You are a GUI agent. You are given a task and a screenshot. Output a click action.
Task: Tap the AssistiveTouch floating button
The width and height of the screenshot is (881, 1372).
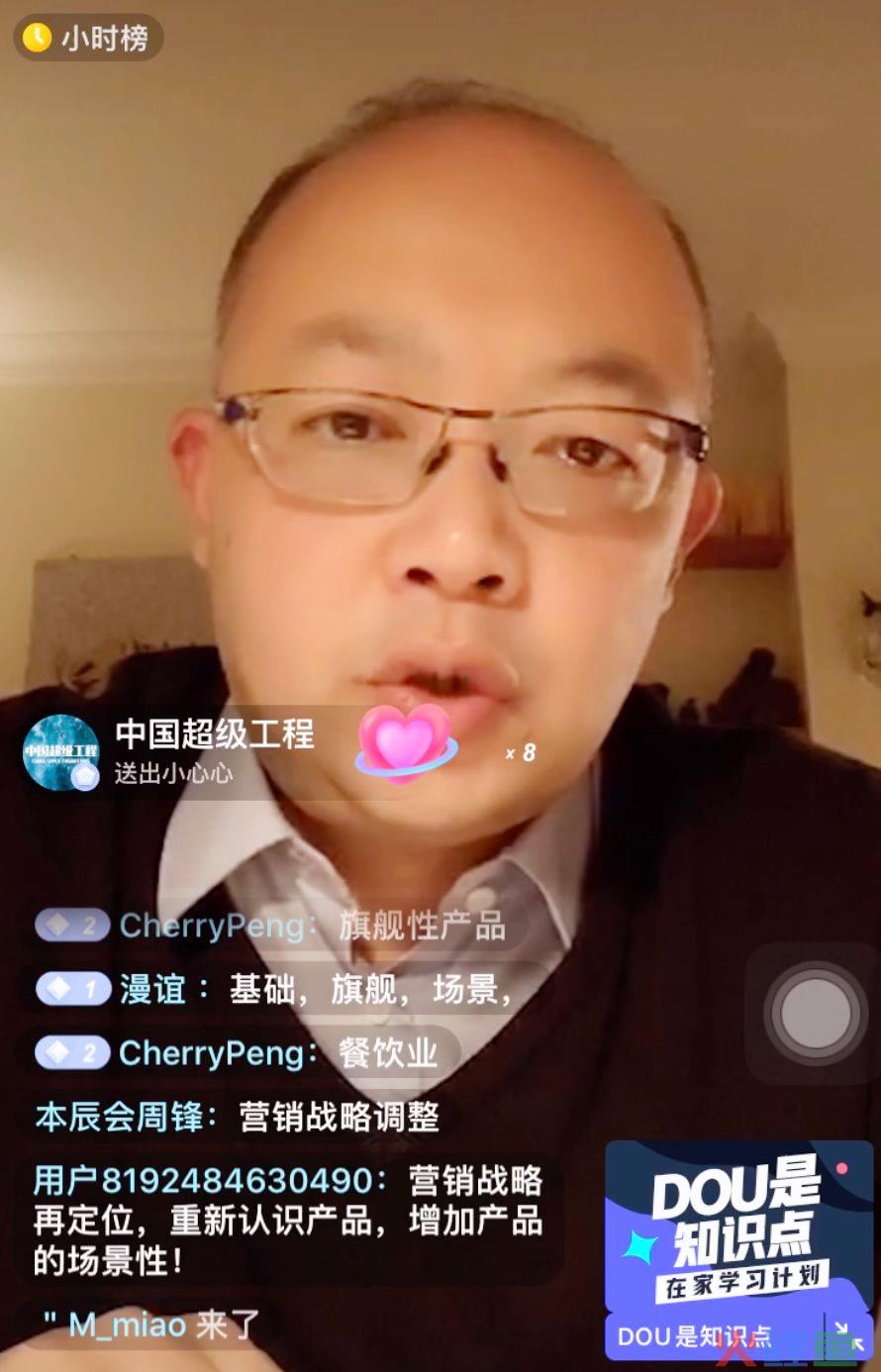tap(816, 1014)
